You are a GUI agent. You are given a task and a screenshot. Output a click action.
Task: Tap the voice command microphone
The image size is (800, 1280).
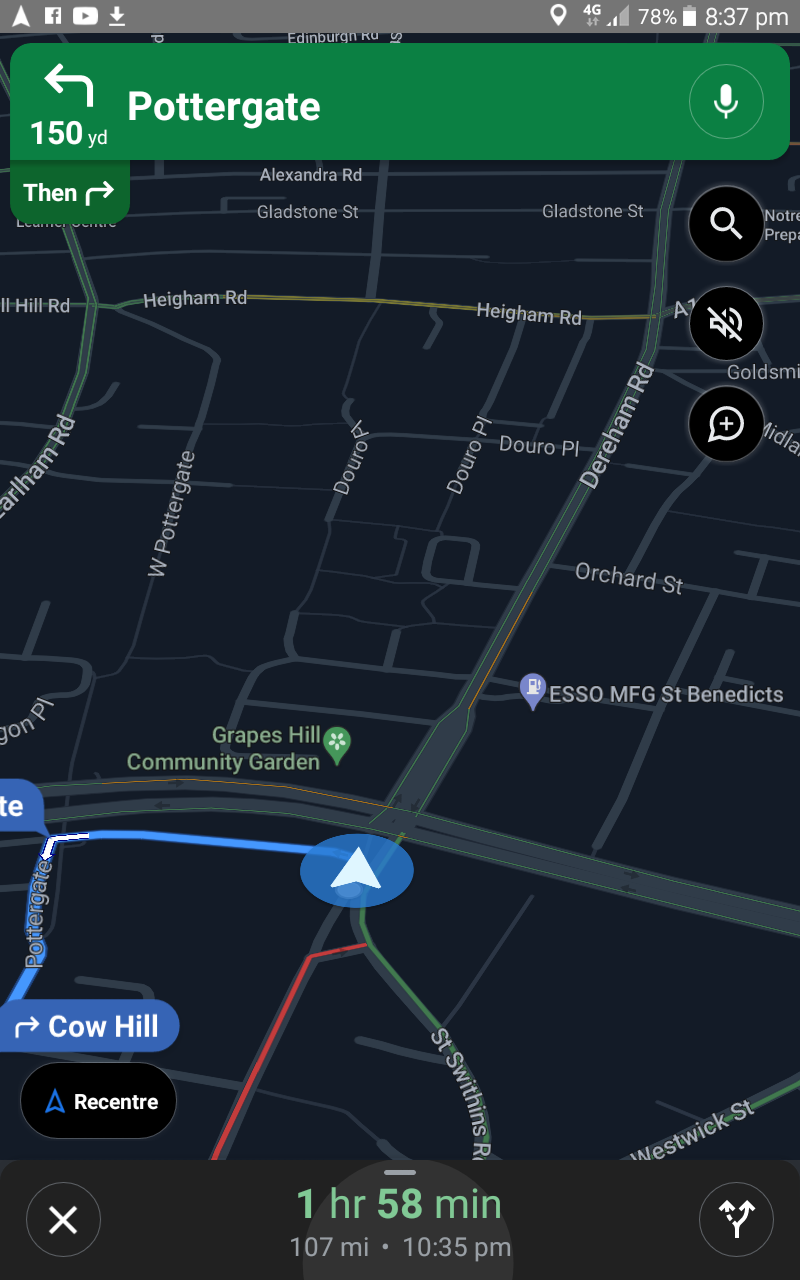point(726,101)
